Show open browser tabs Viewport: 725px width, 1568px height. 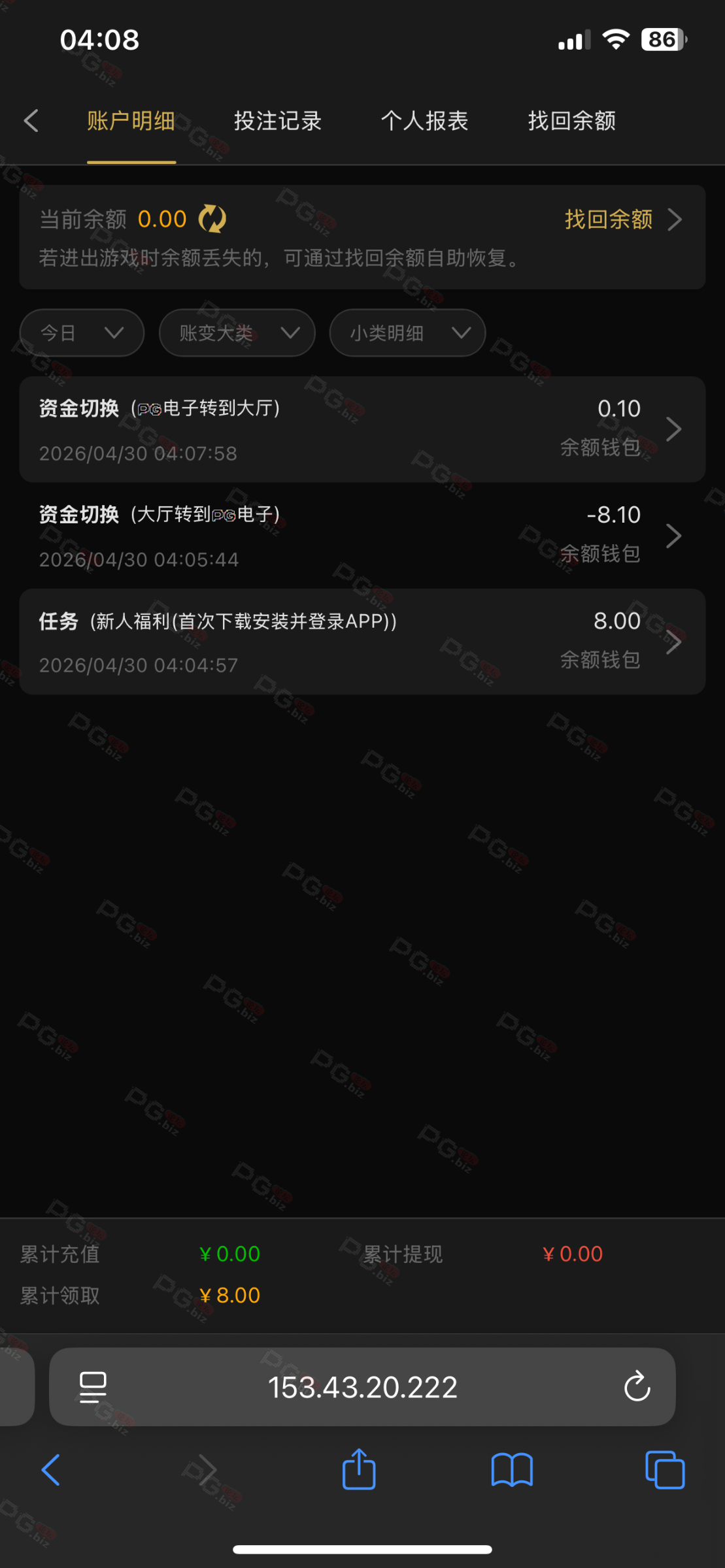665,1470
